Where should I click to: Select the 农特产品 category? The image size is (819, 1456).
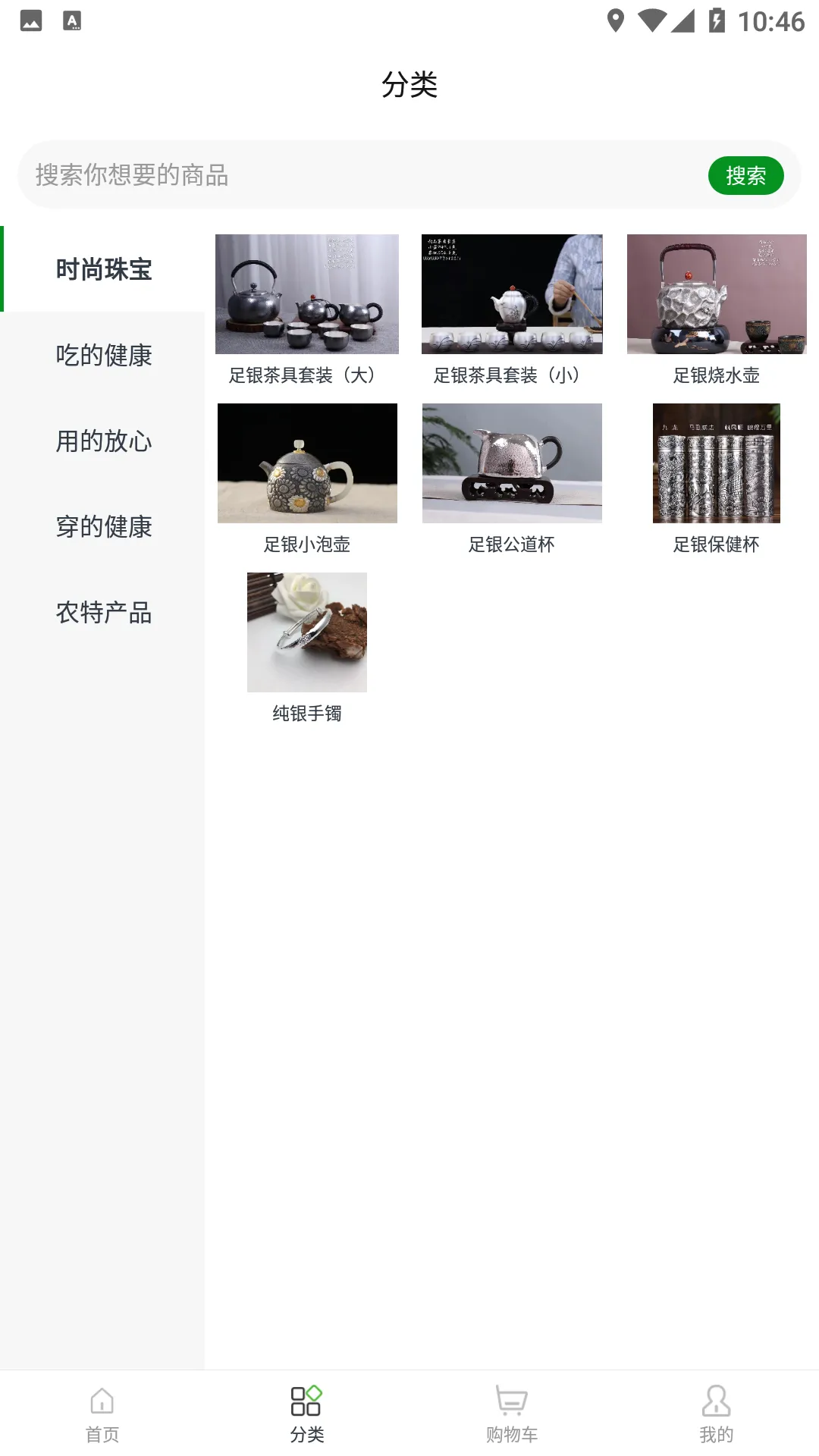point(104,613)
